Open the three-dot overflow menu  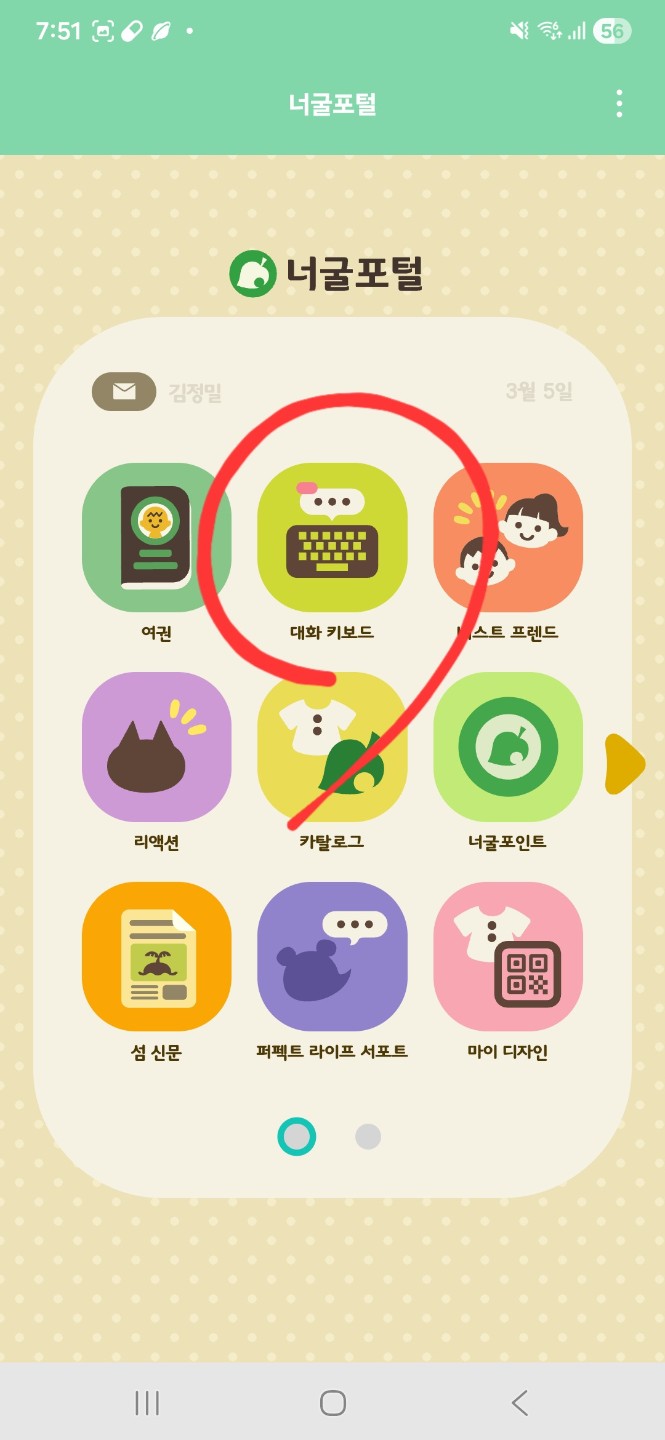(619, 104)
